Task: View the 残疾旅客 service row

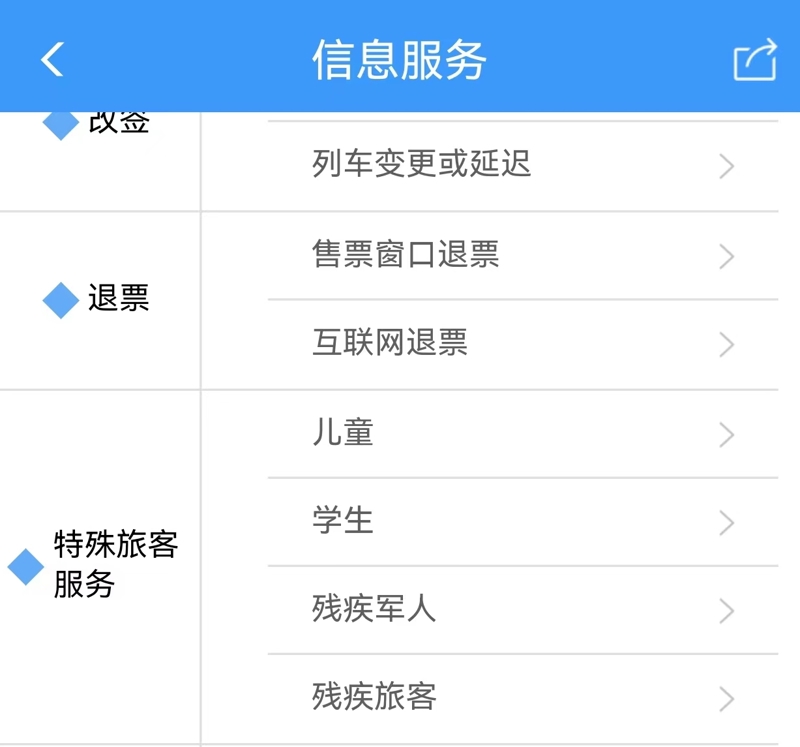Action: click(x=522, y=697)
